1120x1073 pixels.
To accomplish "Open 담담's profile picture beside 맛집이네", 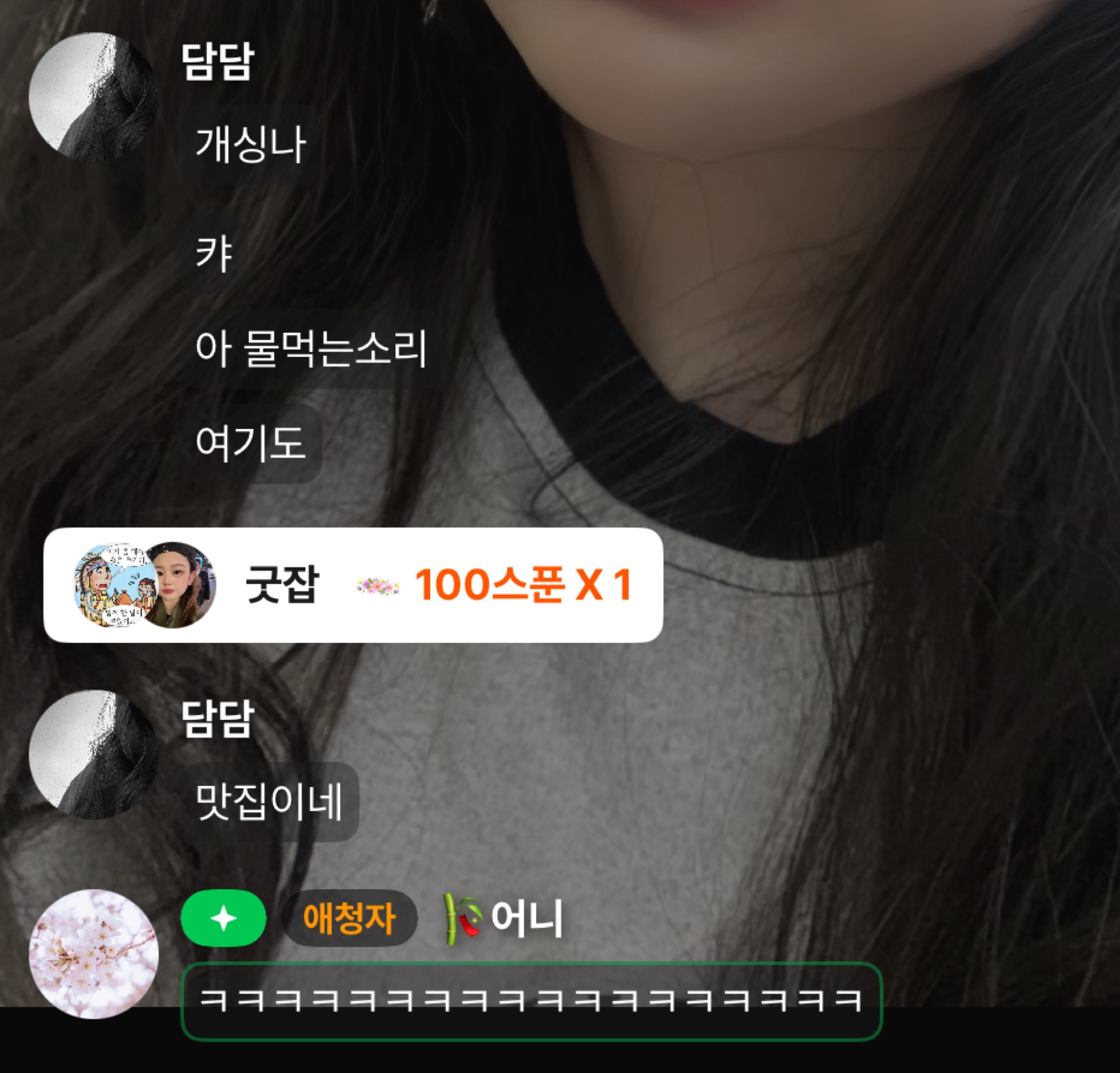I will [93, 754].
